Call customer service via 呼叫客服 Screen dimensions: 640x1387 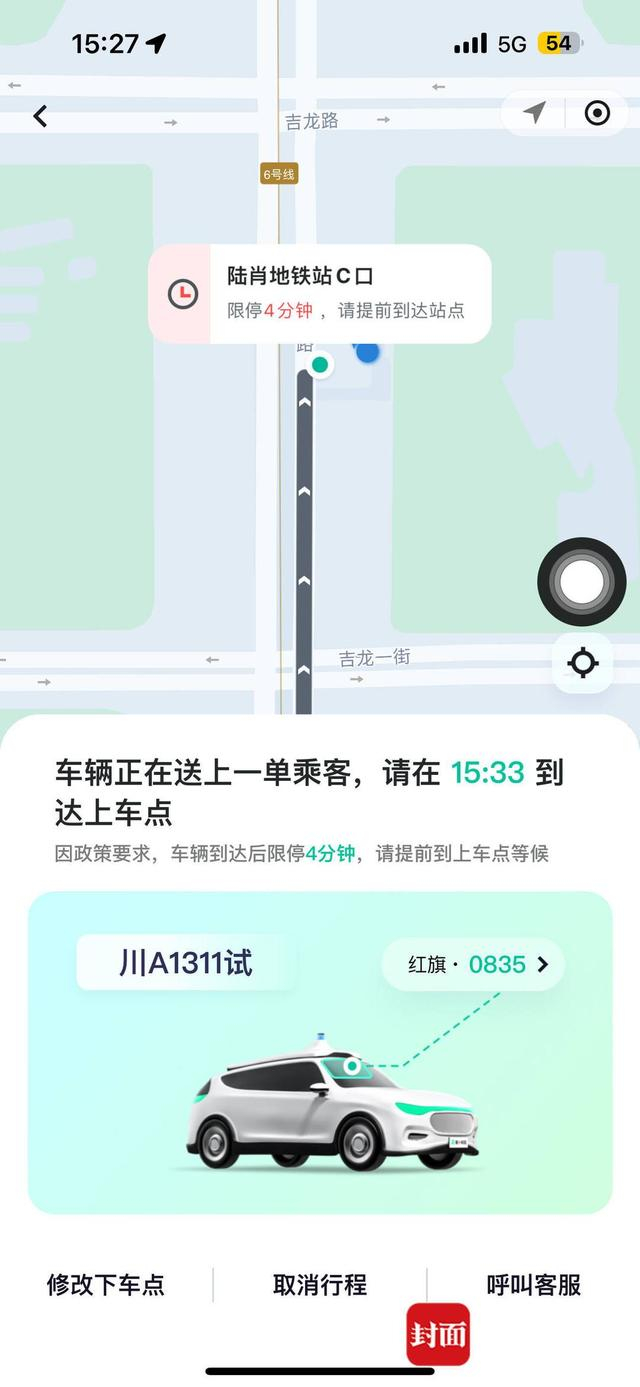[534, 1285]
